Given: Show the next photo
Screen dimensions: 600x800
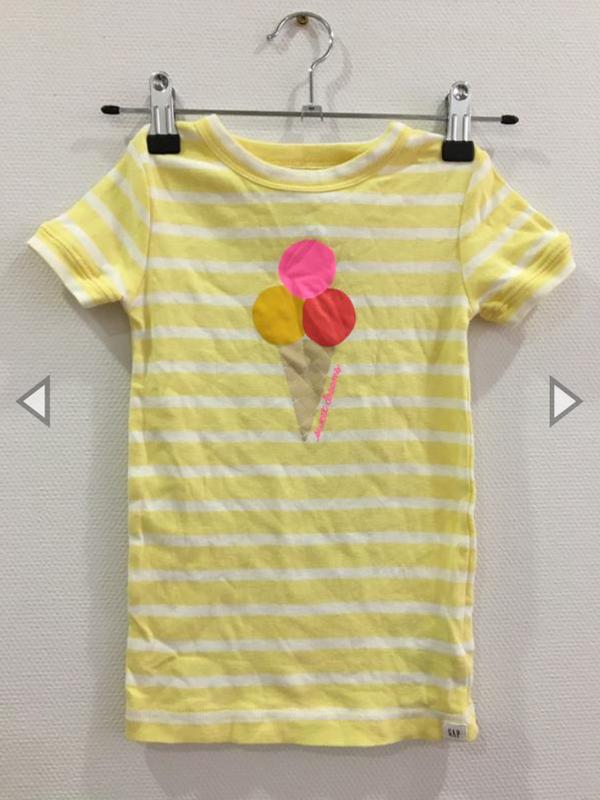Looking at the screenshot, I should pyautogui.click(x=564, y=402).
